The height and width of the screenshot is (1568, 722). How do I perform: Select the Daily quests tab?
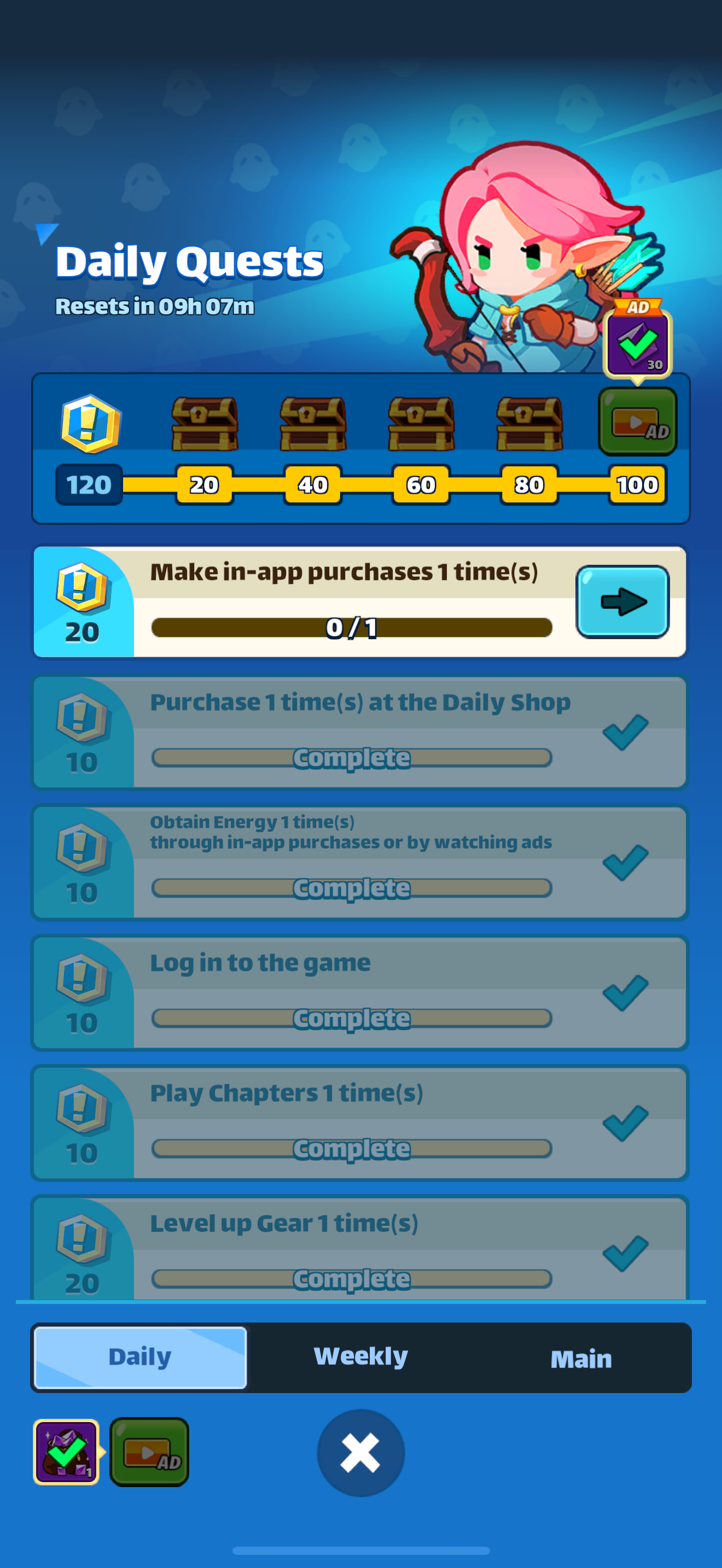click(140, 1357)
